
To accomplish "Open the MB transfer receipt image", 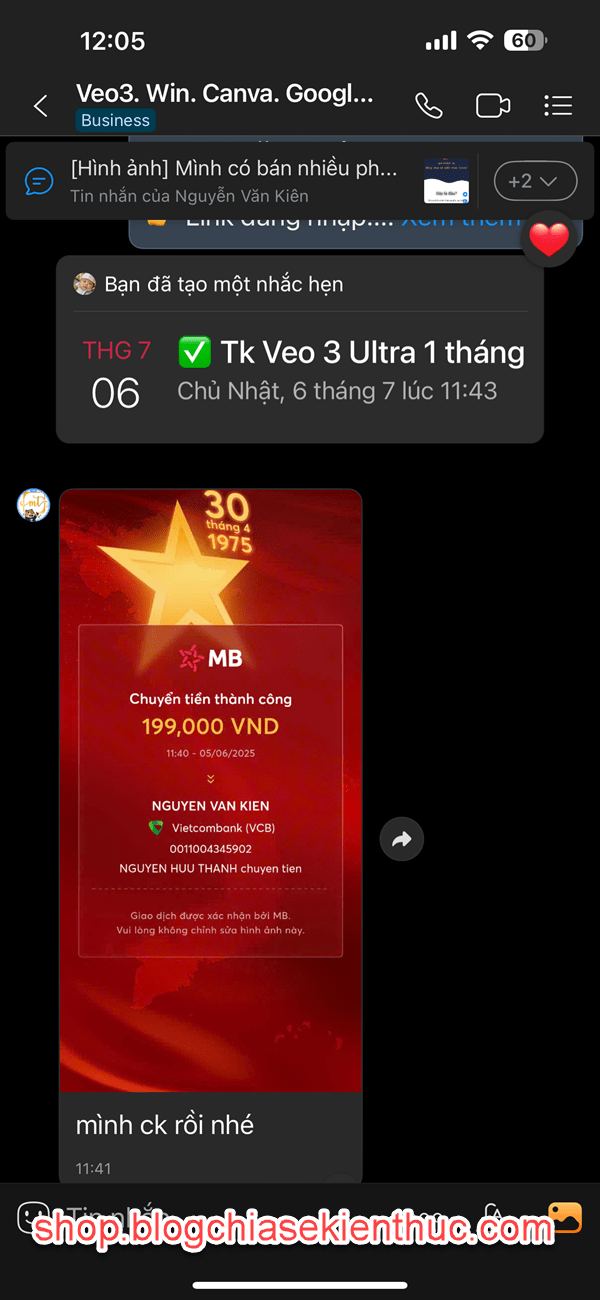I will point(211,790).
